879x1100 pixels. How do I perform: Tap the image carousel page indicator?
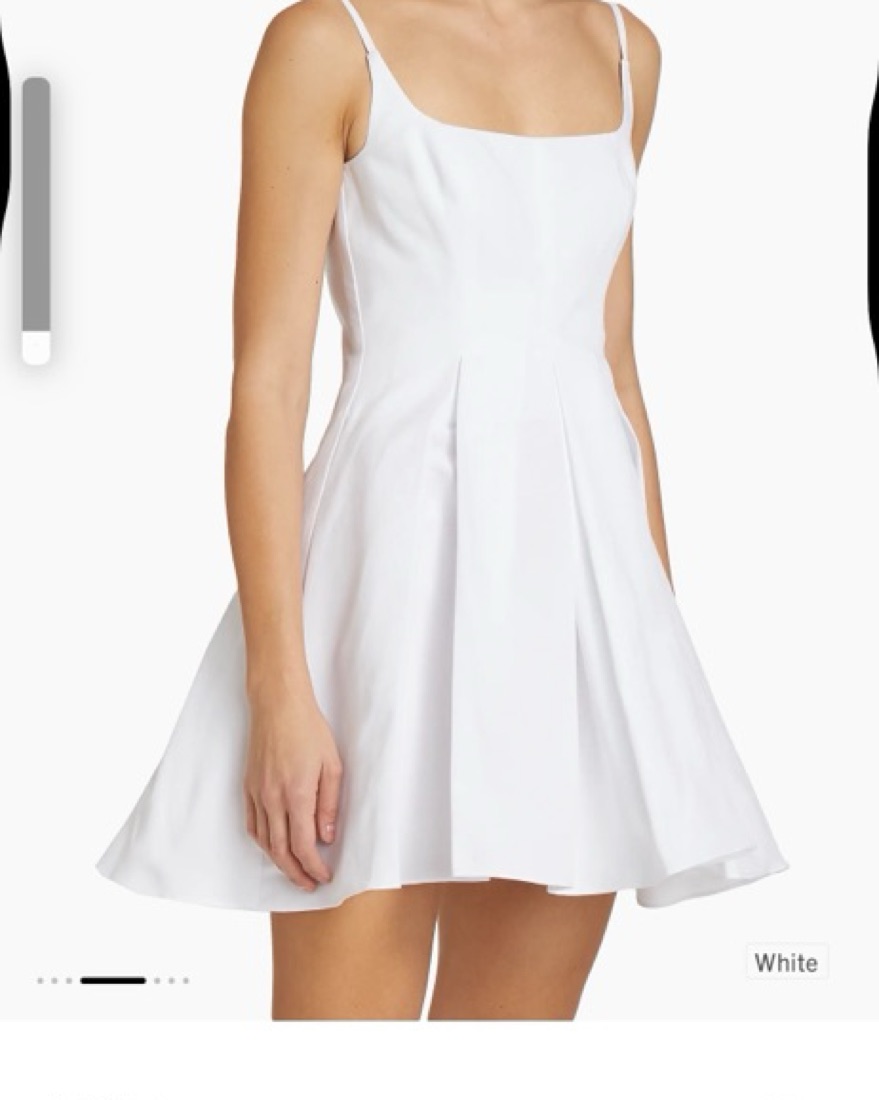(x=113, y=981)
